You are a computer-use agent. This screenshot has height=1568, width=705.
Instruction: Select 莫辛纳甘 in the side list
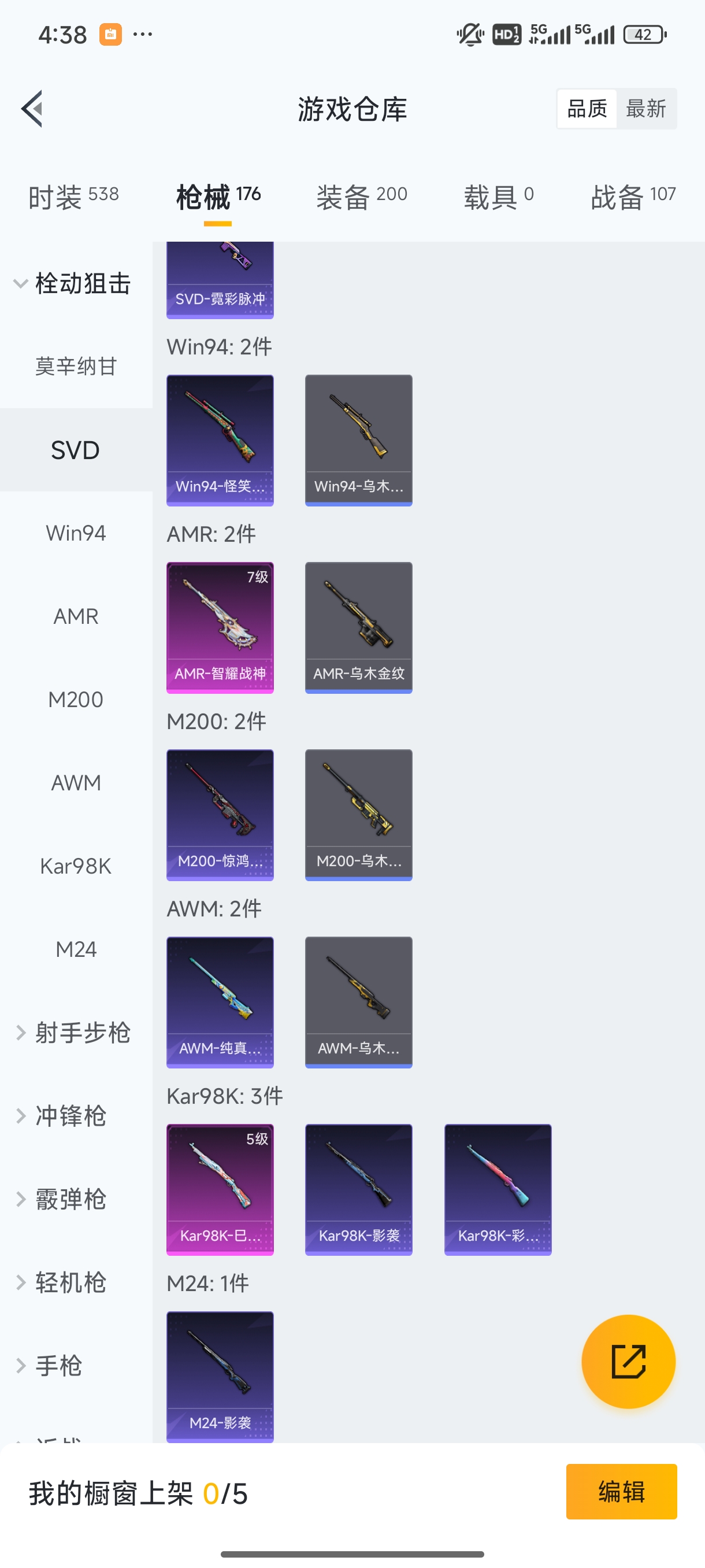tap(76, 367)
